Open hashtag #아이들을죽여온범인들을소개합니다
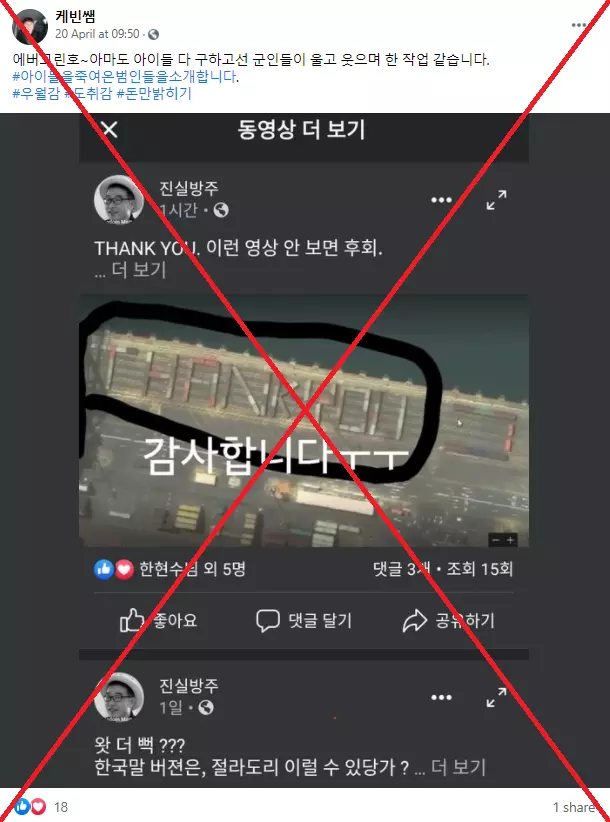This screenshot has height=822, width=610. pyautogui.click(x=125, y=77)
